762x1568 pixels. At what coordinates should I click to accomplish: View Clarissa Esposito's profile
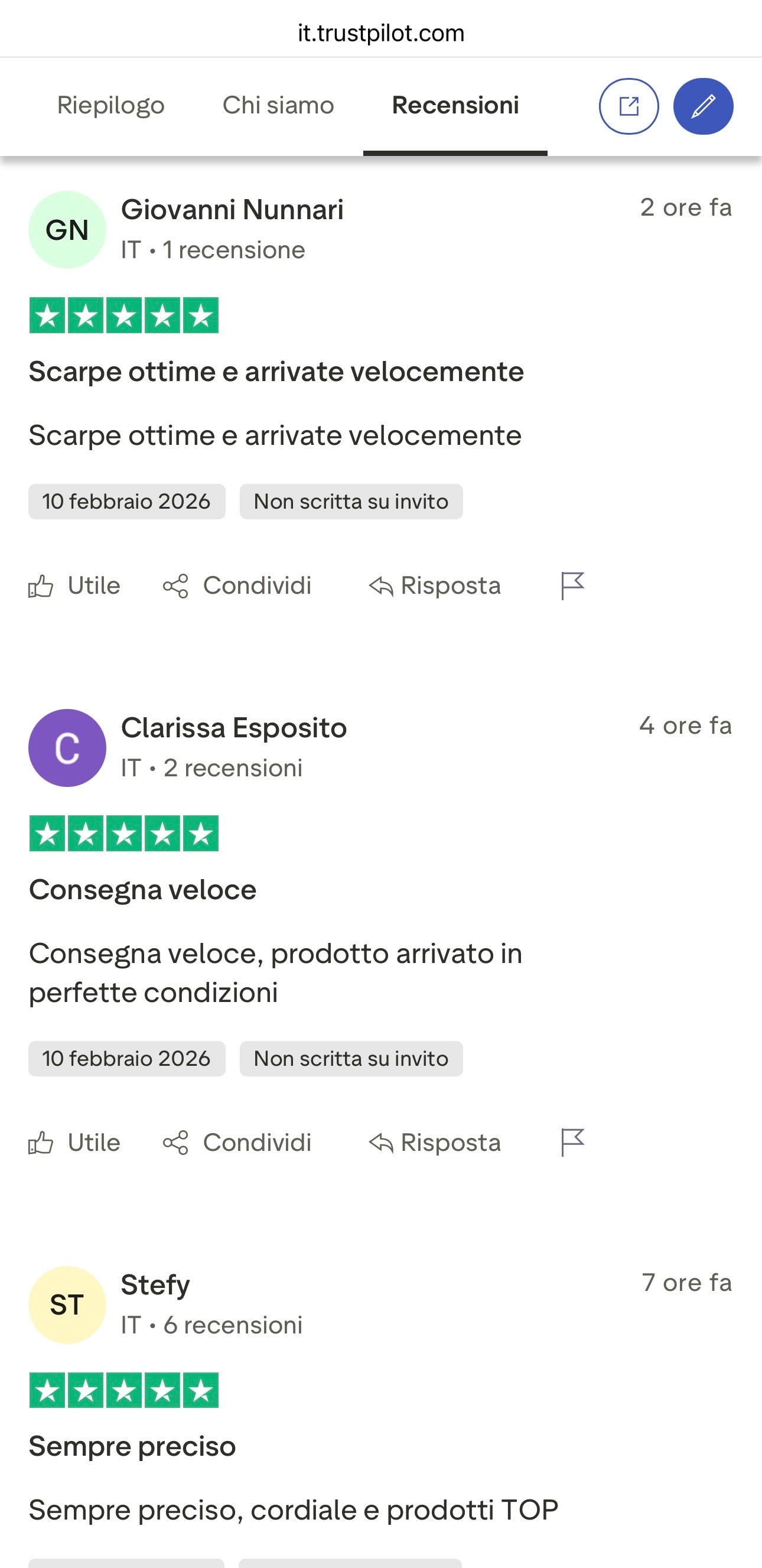coord(234,728)
